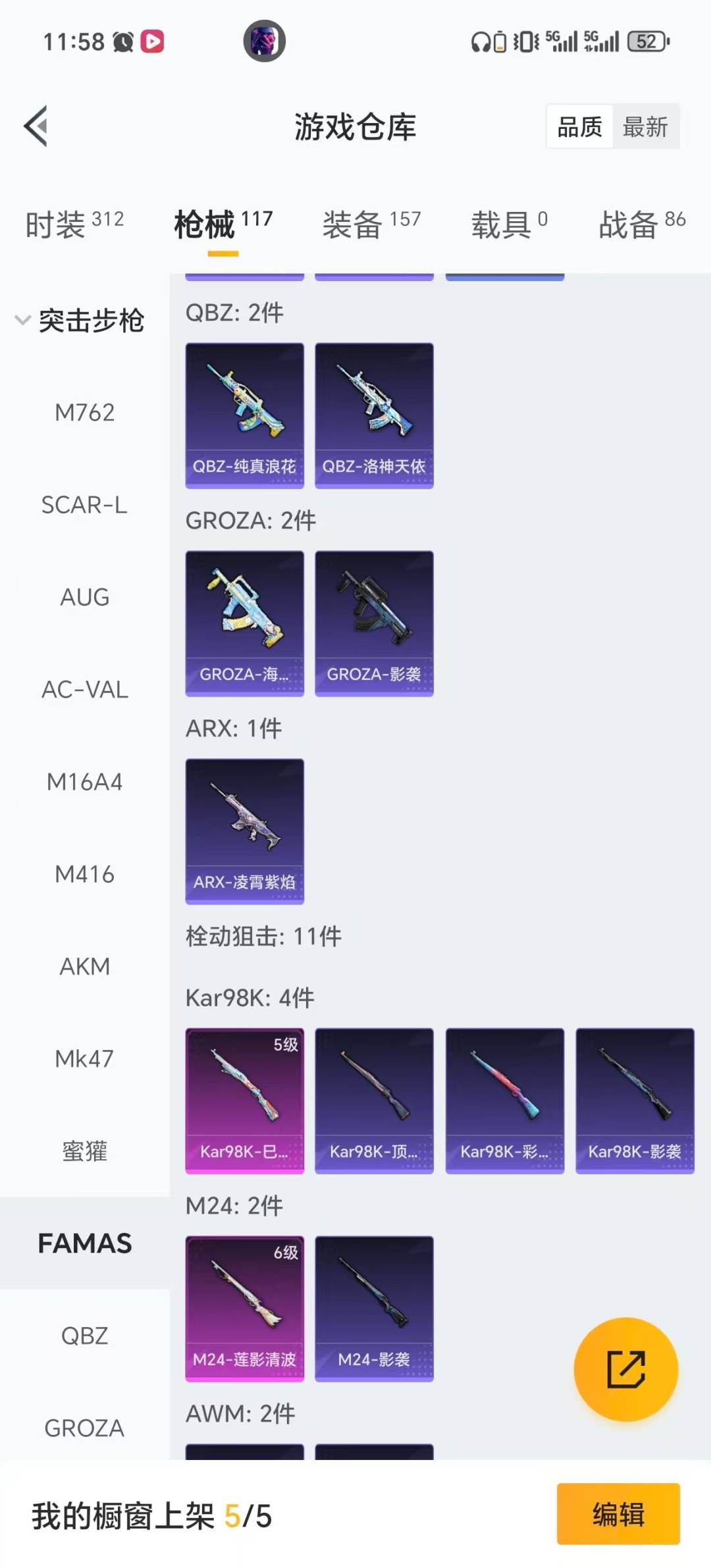The height and width of the screenshot is (1568, 711).
Task: Collapse the 突击步枪 category chevron
Action: (22, 321)
